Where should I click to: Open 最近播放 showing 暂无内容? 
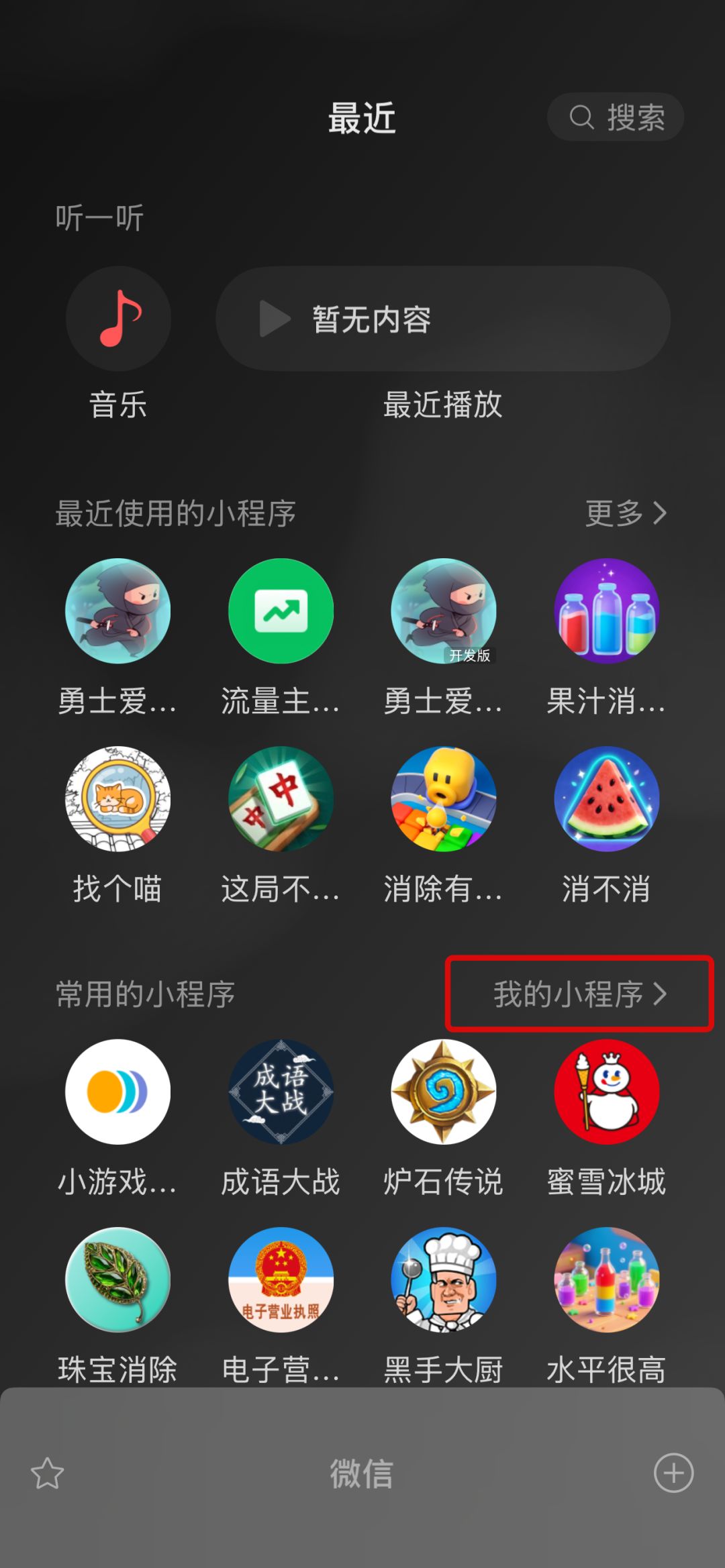click(x=443, y=320)
